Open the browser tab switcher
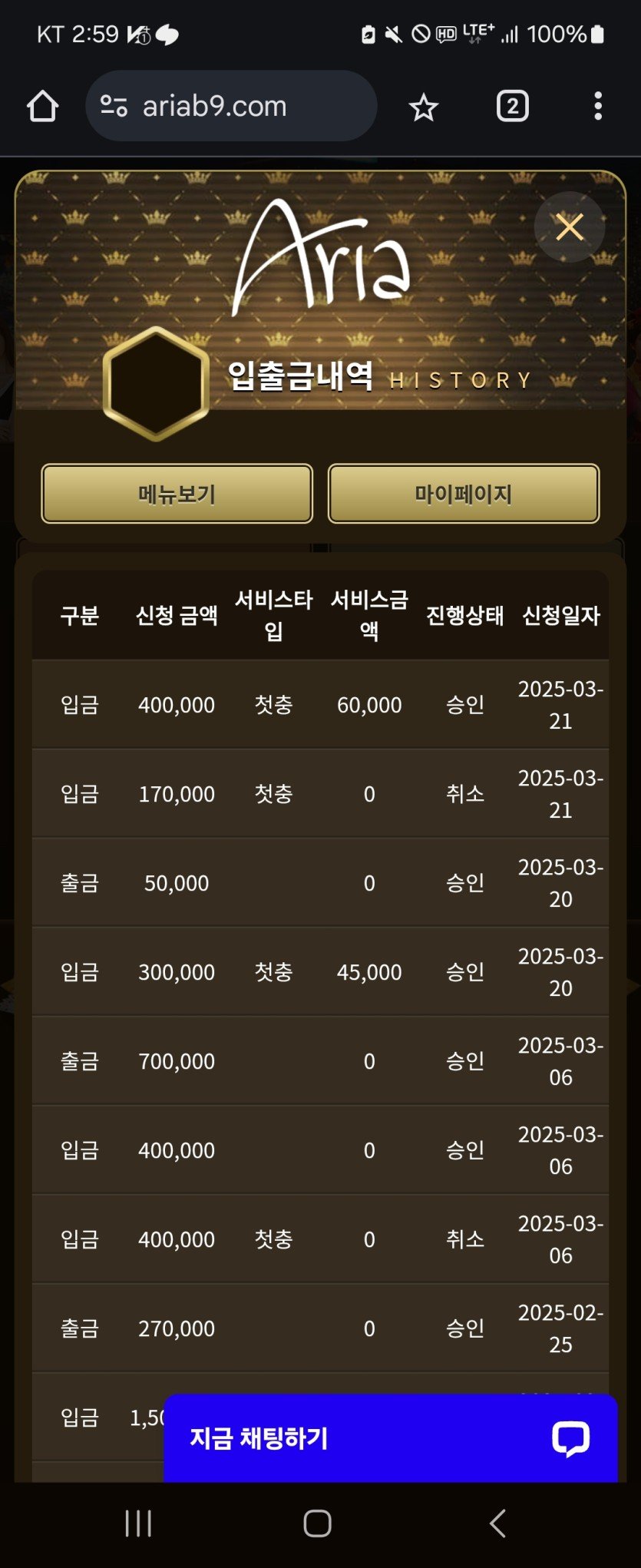641x1568 pixels. (512, 106)
